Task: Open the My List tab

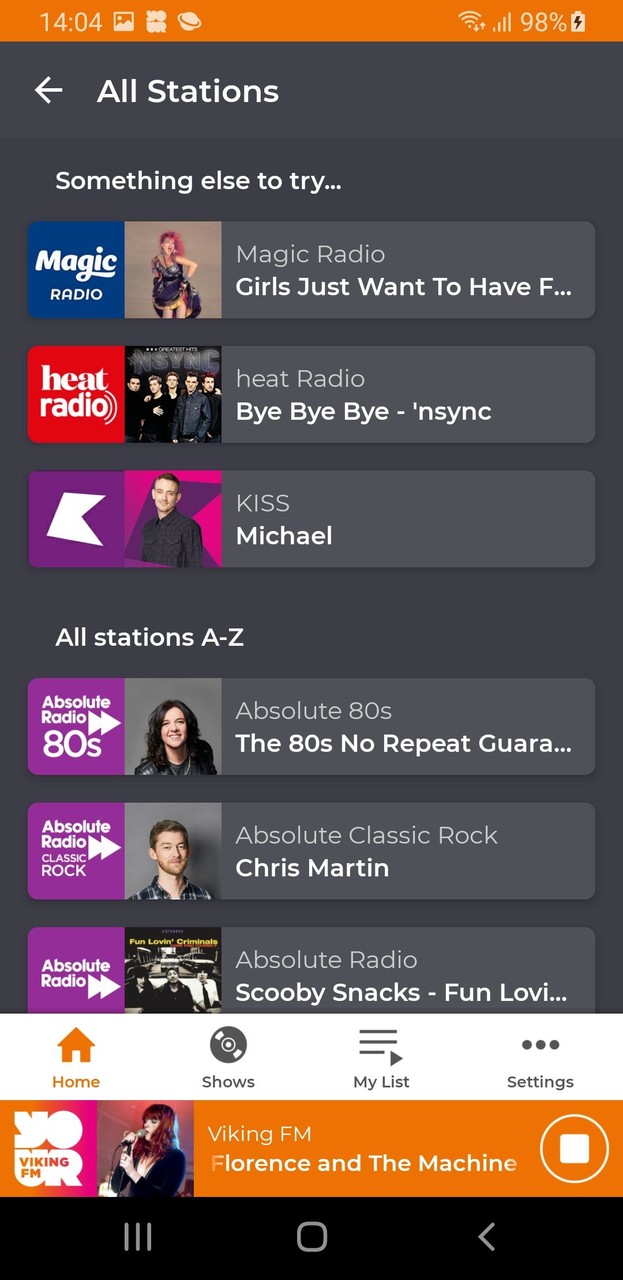Action: click(x=381, y=1058)
